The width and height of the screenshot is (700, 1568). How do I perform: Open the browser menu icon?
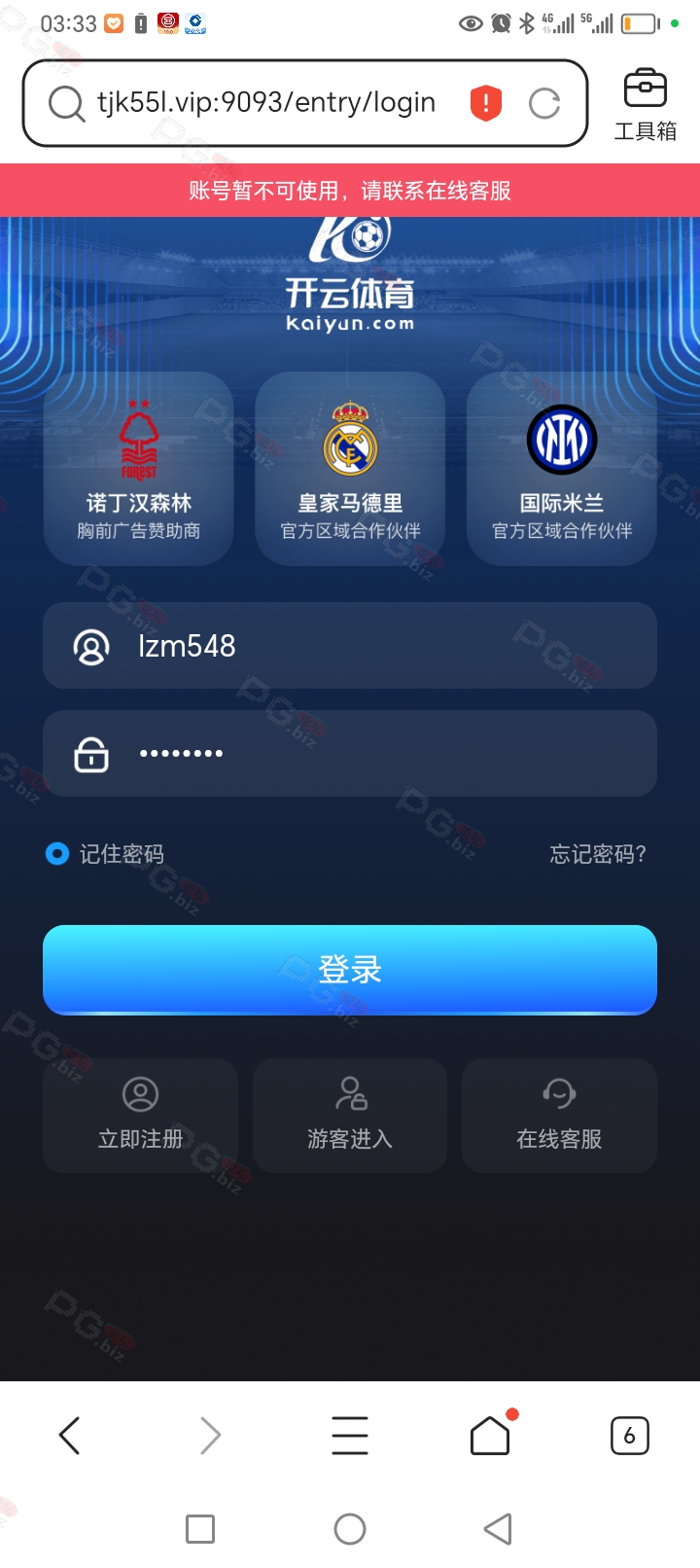[350, 1436]
